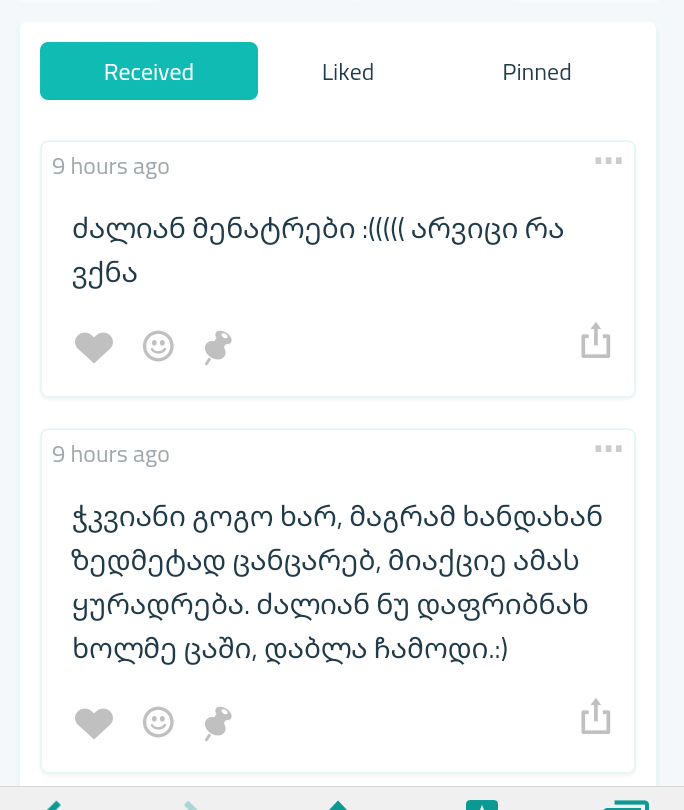Viewport: 684px width, 810px height.
Task: Add emoji reaction to ძალიან მენატრები message
Action: point(158,346)
